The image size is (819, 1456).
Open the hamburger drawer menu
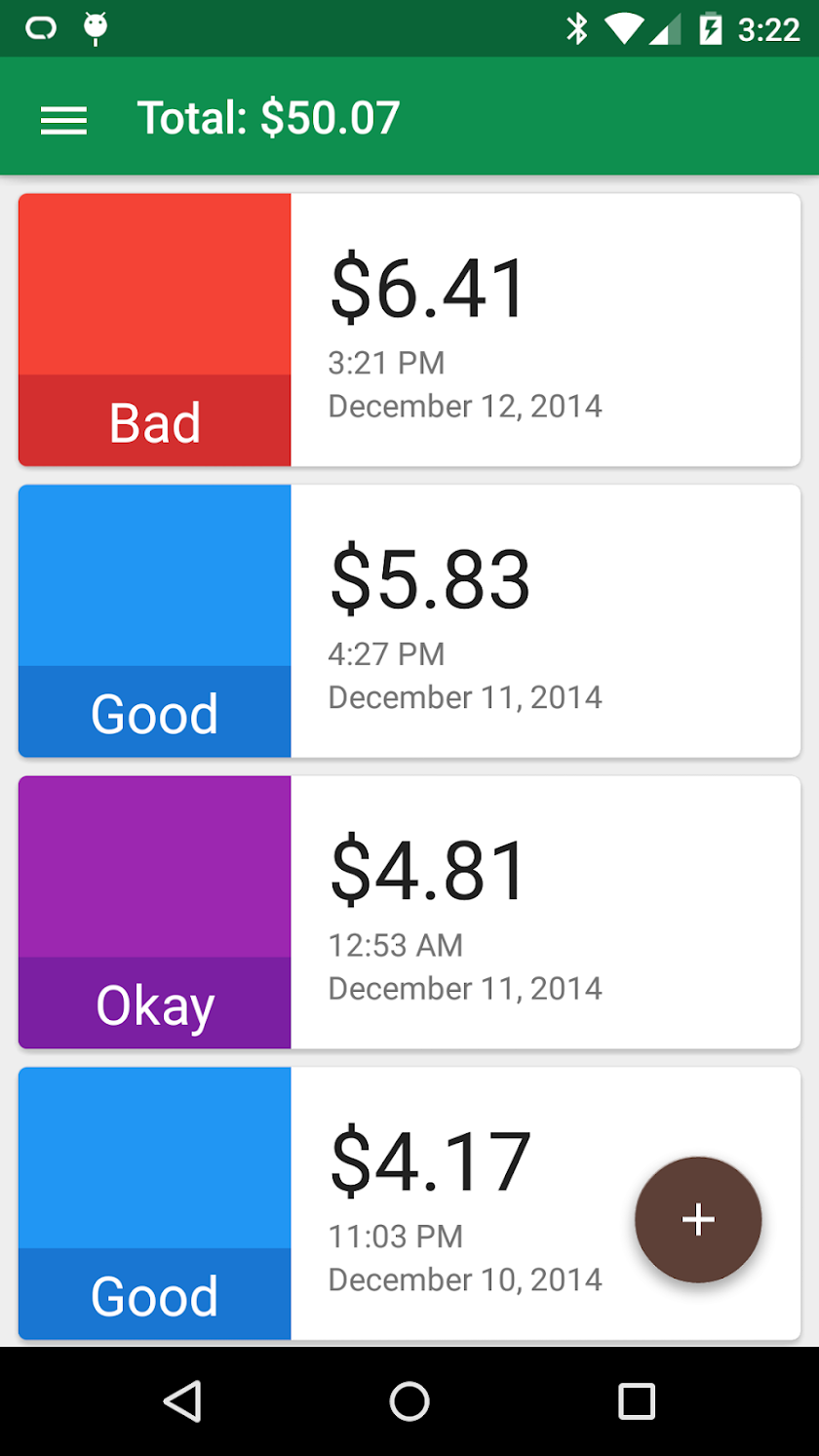63,119
